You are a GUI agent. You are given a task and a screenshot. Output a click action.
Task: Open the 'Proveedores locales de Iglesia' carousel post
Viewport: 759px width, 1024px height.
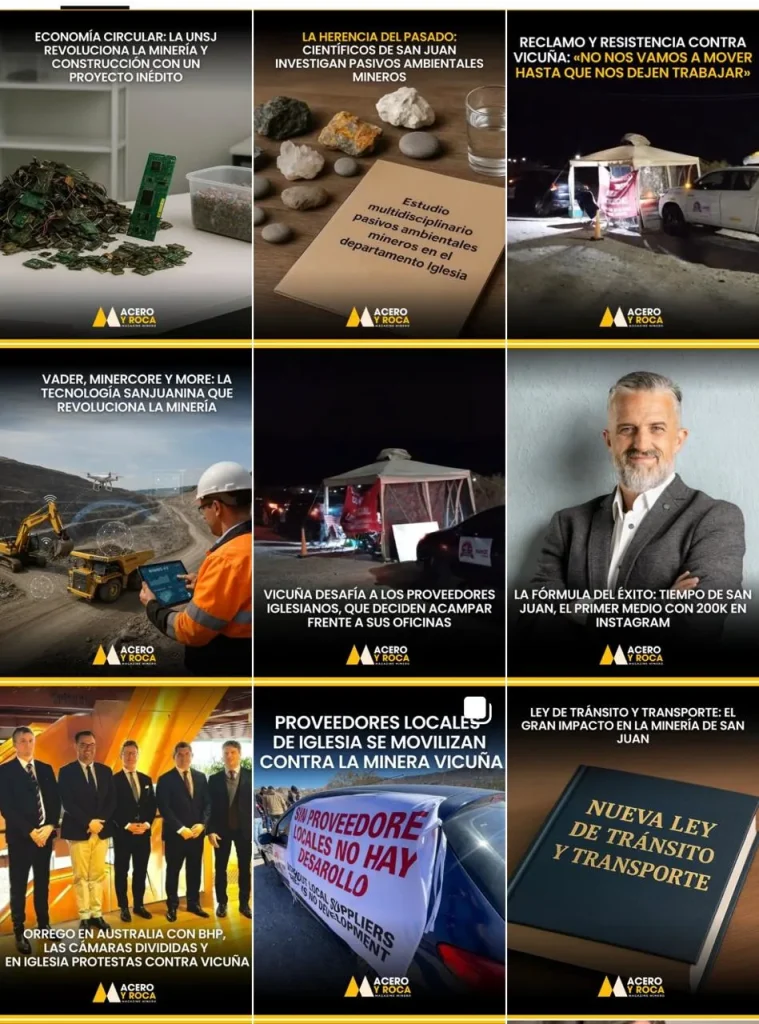click(x=379, y=850)
